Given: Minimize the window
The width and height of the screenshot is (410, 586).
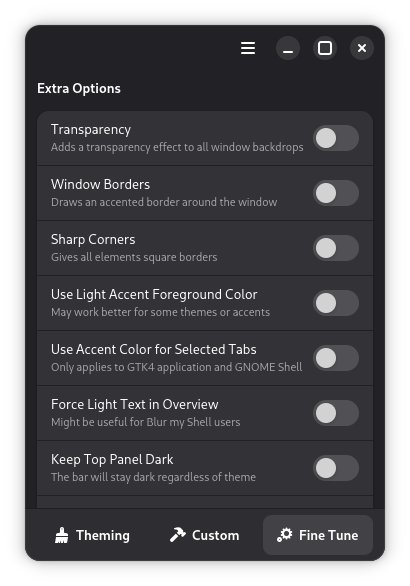Looking at the screenshot, I should [x=288, y=48].
